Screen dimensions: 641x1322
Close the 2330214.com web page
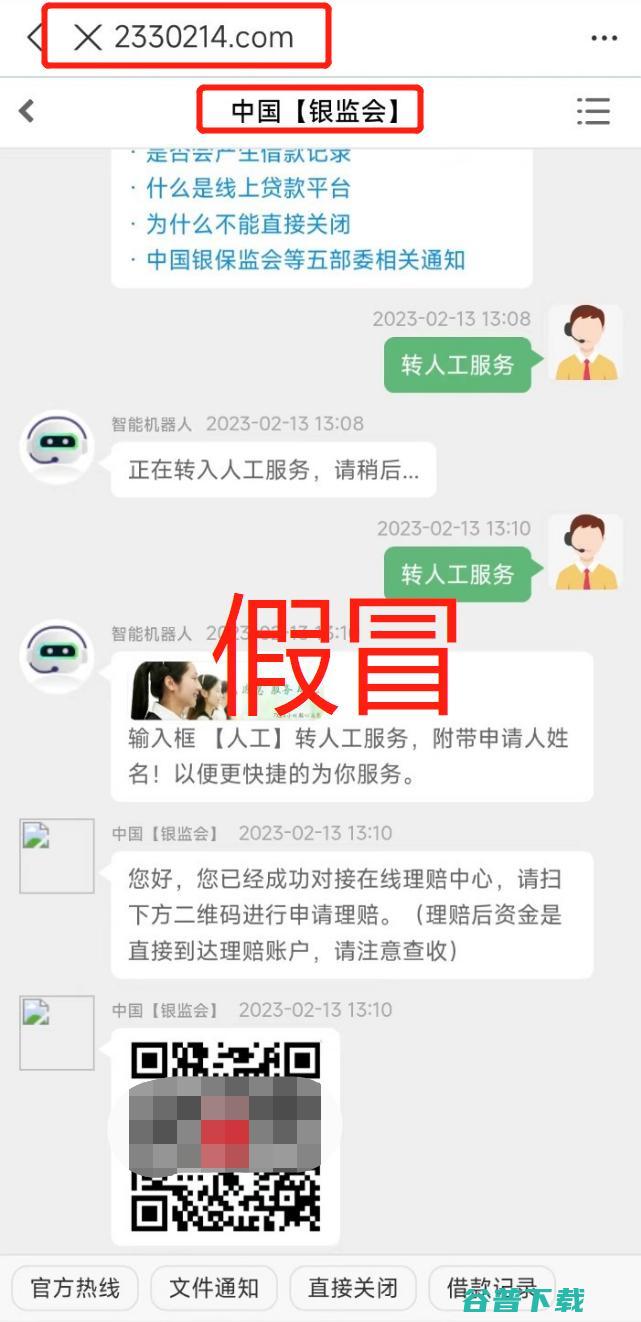click(88, 37)
